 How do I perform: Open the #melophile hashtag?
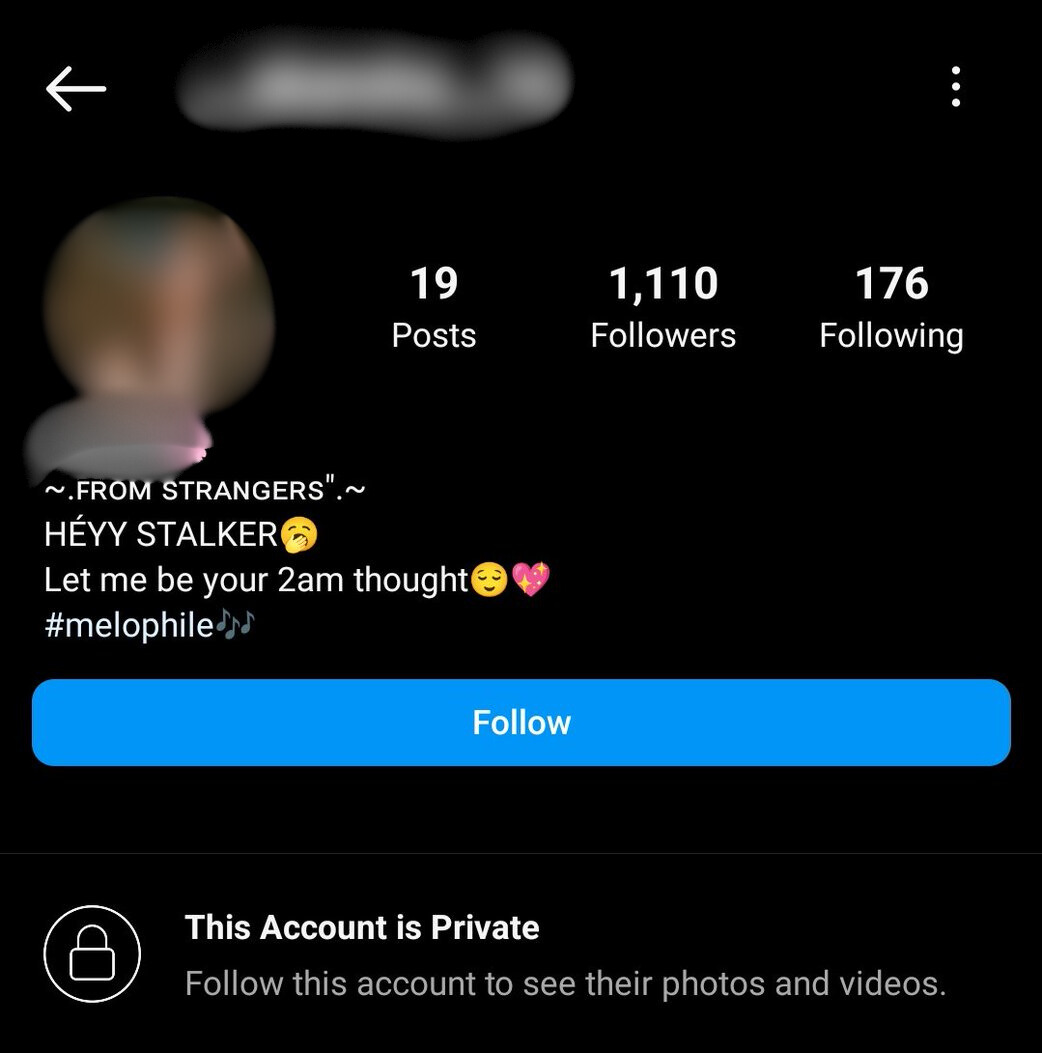pos(130,625)
